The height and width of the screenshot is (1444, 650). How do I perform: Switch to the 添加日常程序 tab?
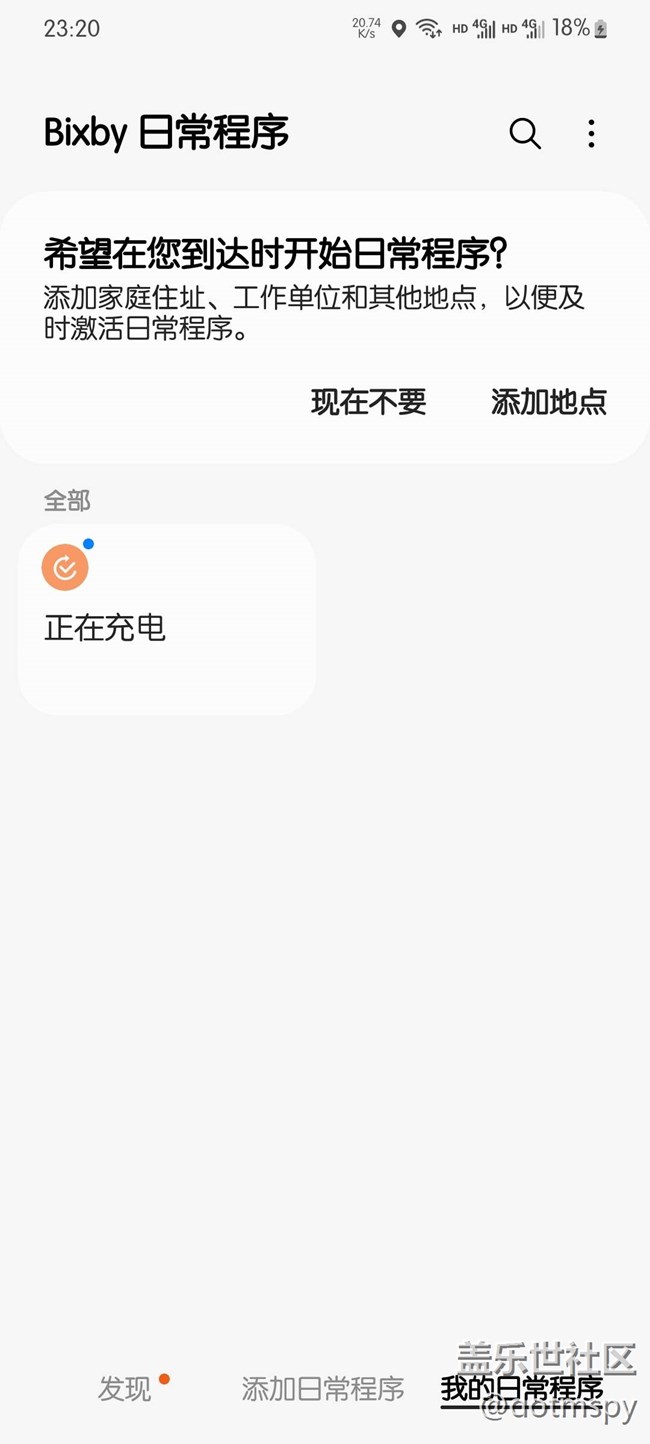click(x=323, y=1388)
